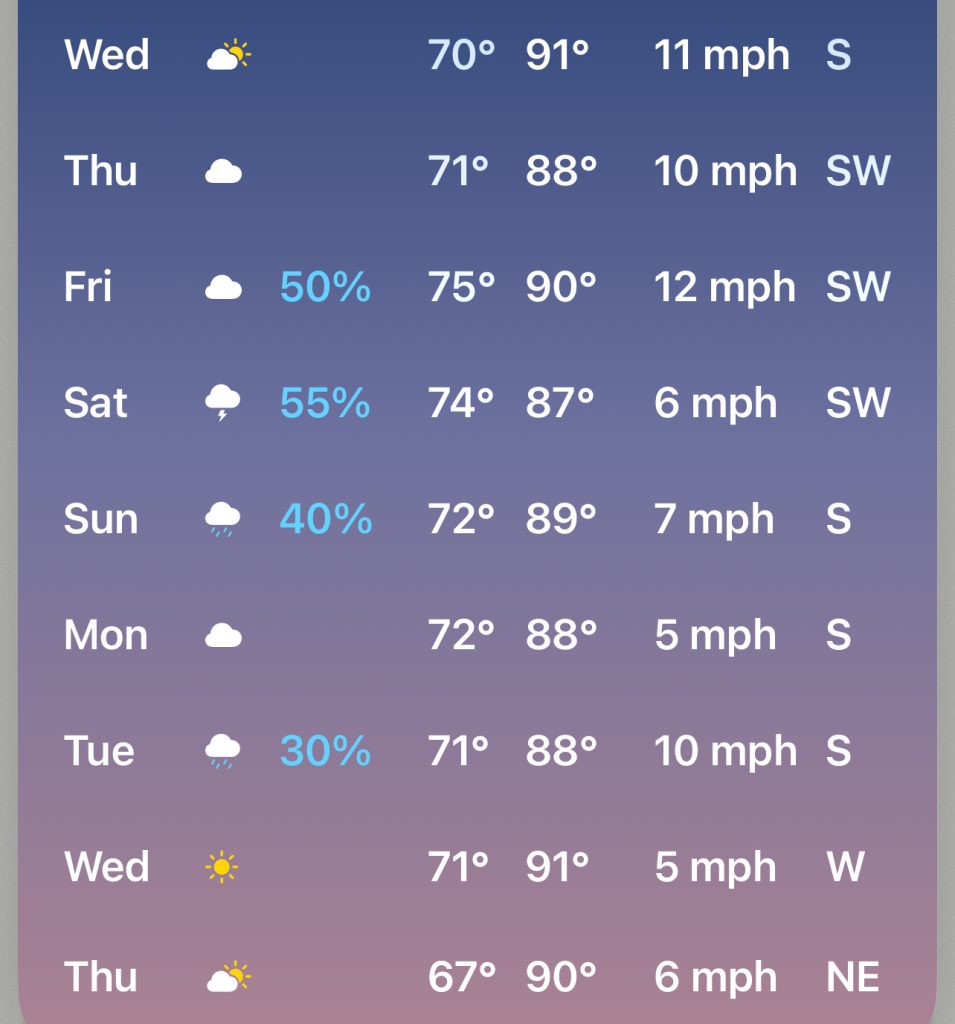Open Thursday forecast with 10 mph SW wind

pyautogui.click(x=477, y=171)
